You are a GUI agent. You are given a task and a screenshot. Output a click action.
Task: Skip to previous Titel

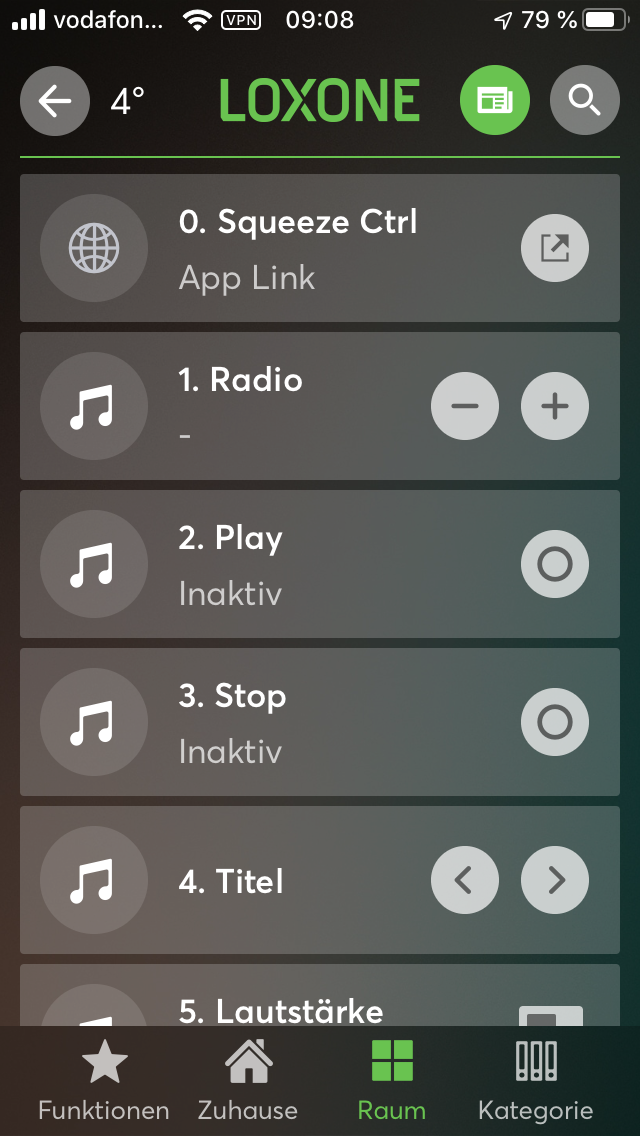[464, 880]
